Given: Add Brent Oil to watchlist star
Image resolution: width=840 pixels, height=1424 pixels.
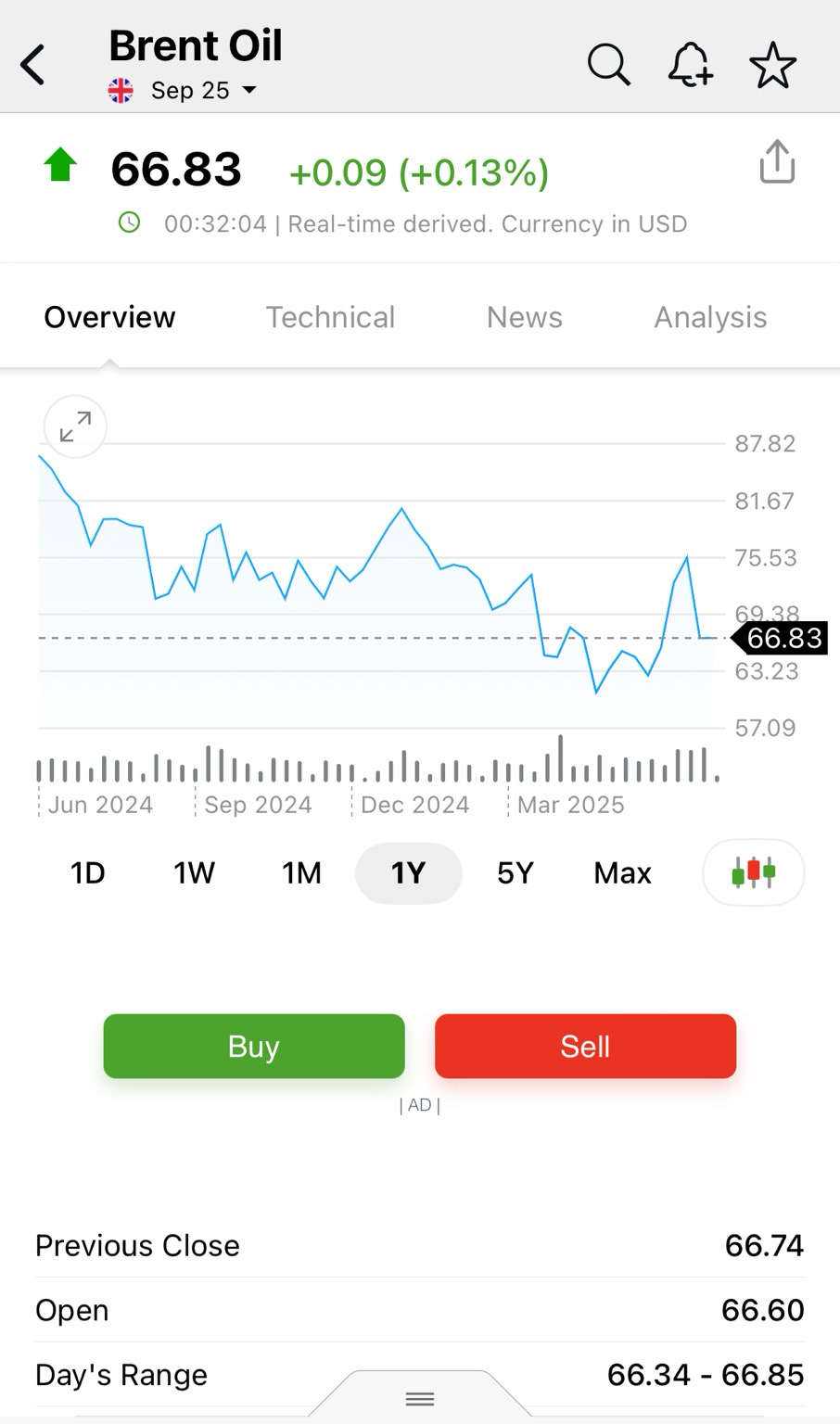Looking at the screenshot, I should click(772, 65).
